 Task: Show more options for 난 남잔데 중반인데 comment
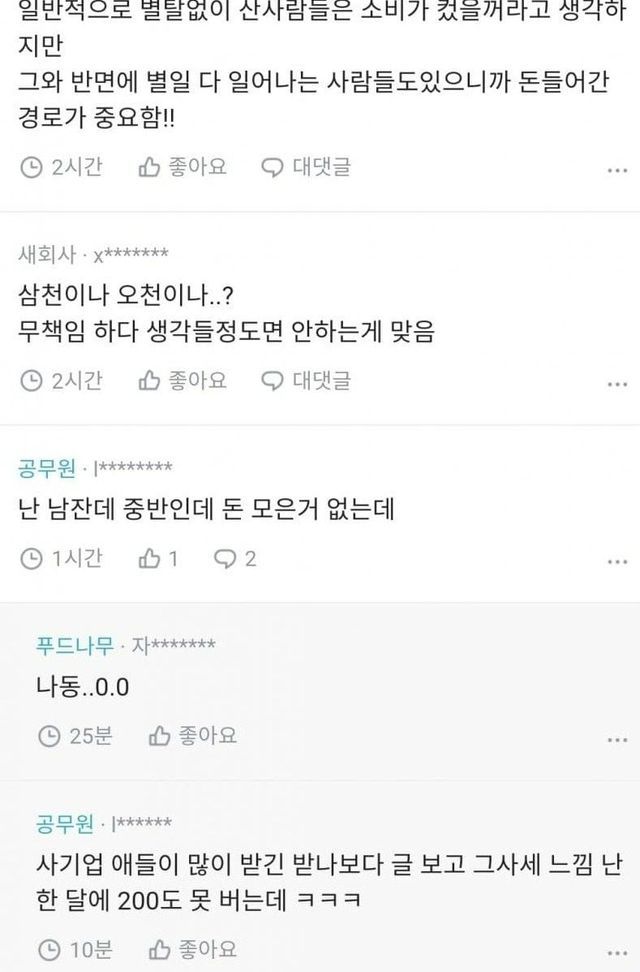[x=617, y=562]
